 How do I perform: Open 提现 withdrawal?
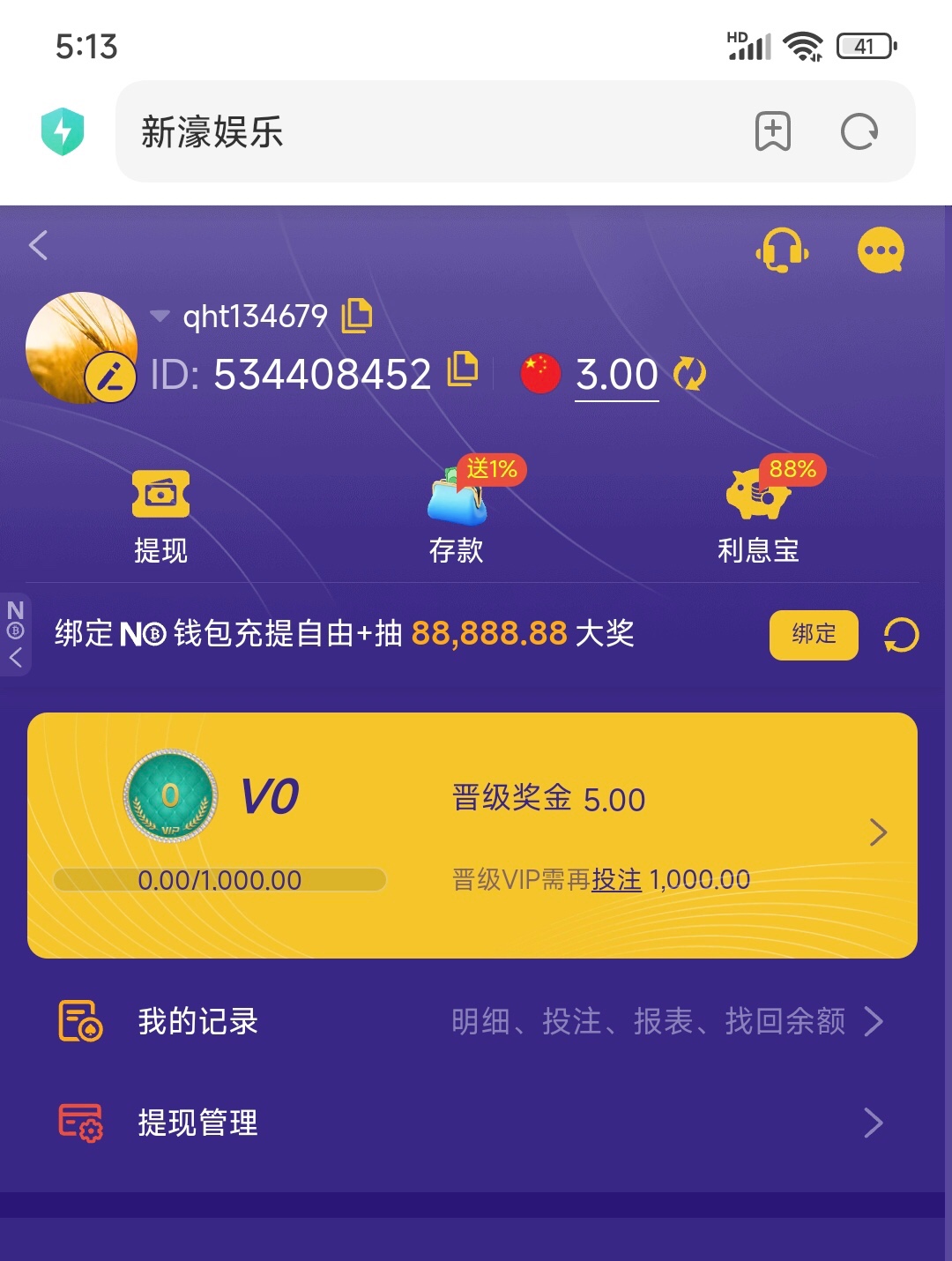[x=160, y=516]
